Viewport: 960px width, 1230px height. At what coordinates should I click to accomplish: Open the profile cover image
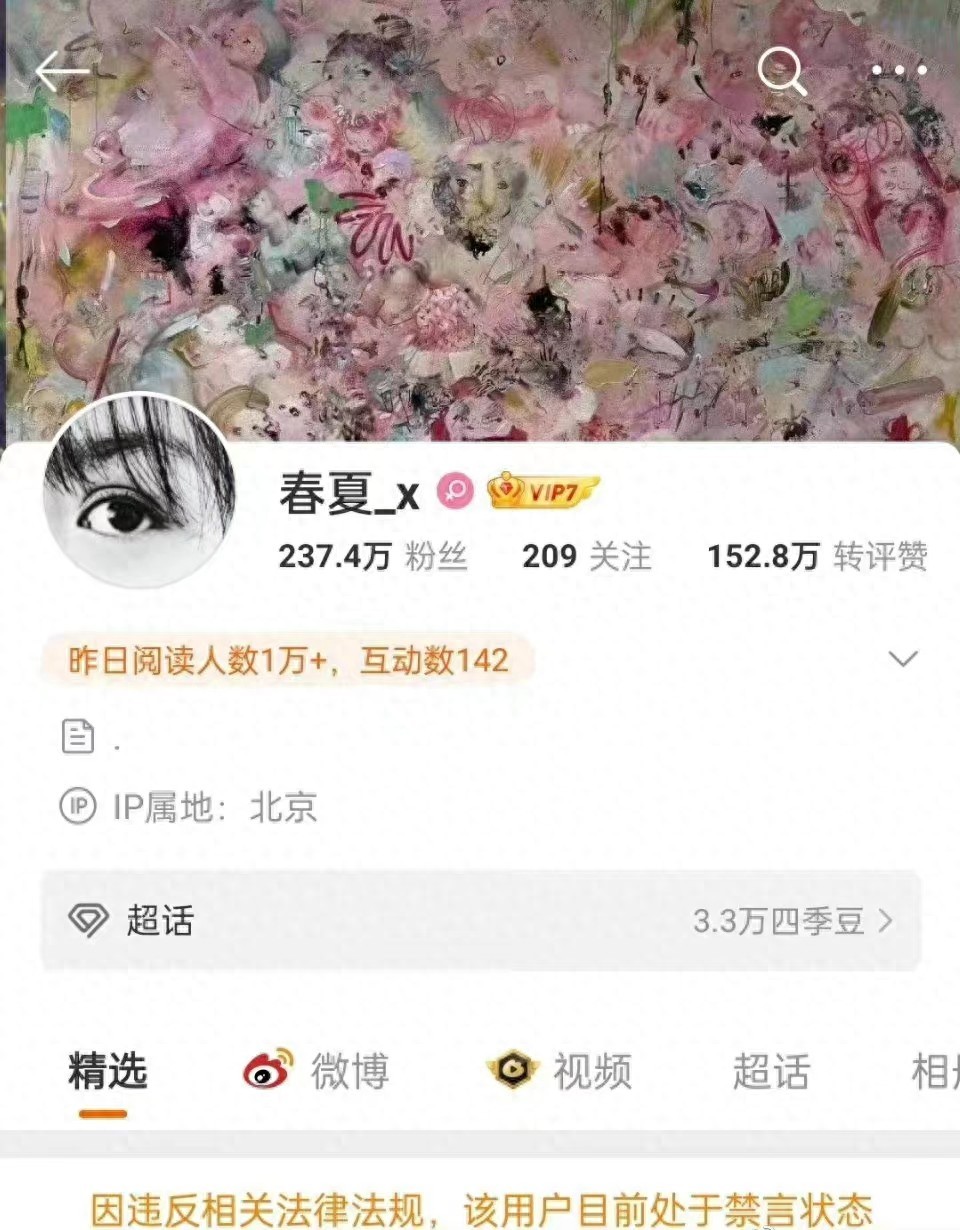(480, 250)
